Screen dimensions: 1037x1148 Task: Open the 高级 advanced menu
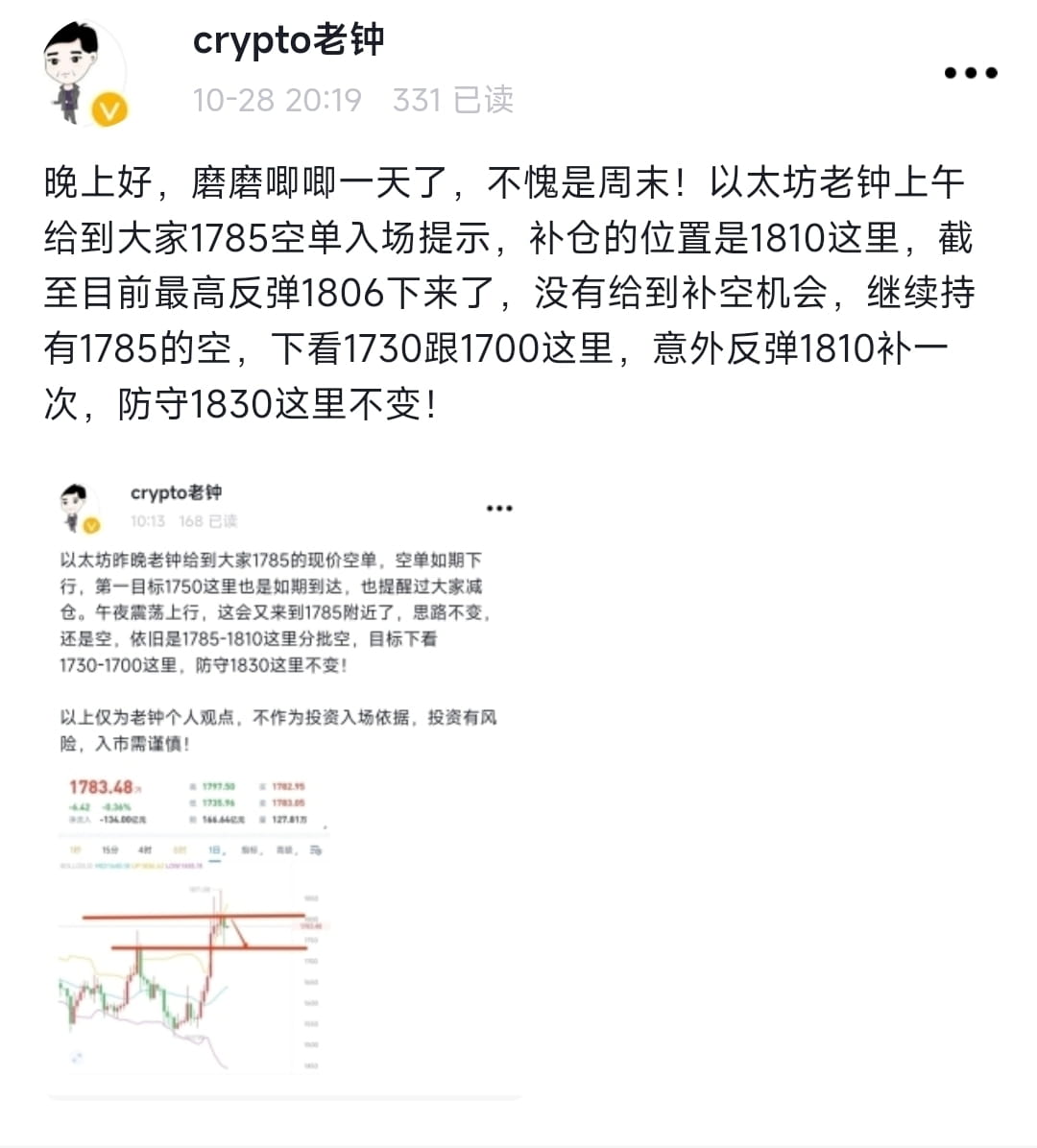284,849
